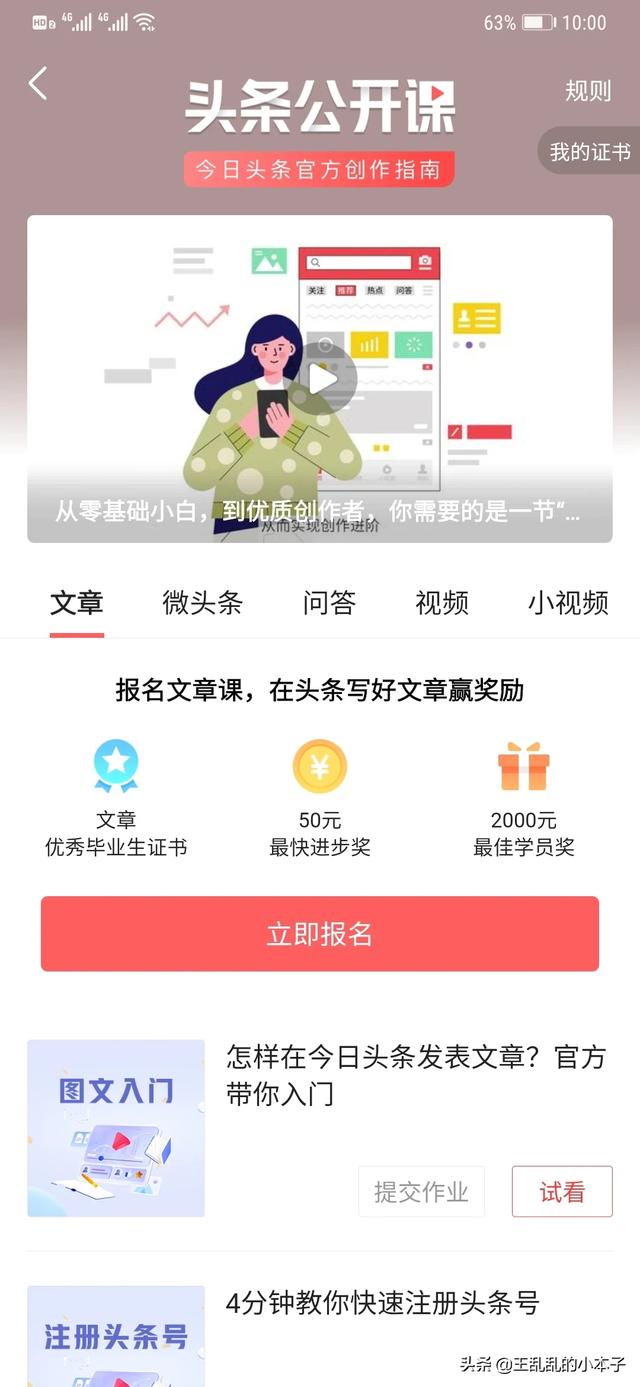Image resolution: width=640 pixels, height=1387 pixels.
Task: Open the 图文入门 course thumbnail
Action: pyautogui.click(x=116, y=1128)
